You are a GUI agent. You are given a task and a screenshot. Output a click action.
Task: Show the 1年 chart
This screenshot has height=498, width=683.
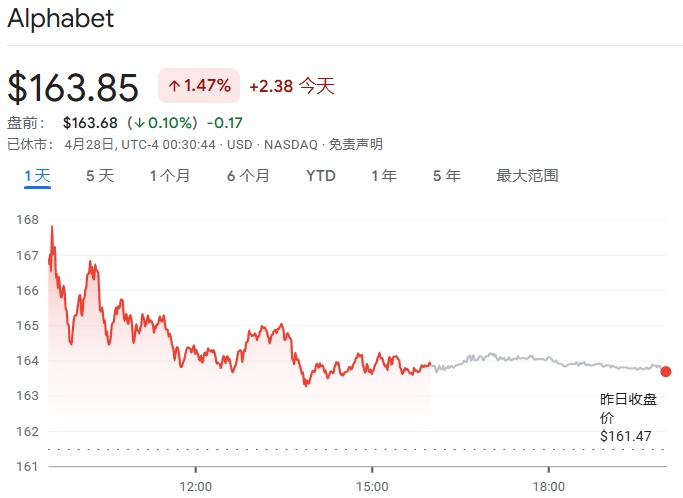coord(384,176)
